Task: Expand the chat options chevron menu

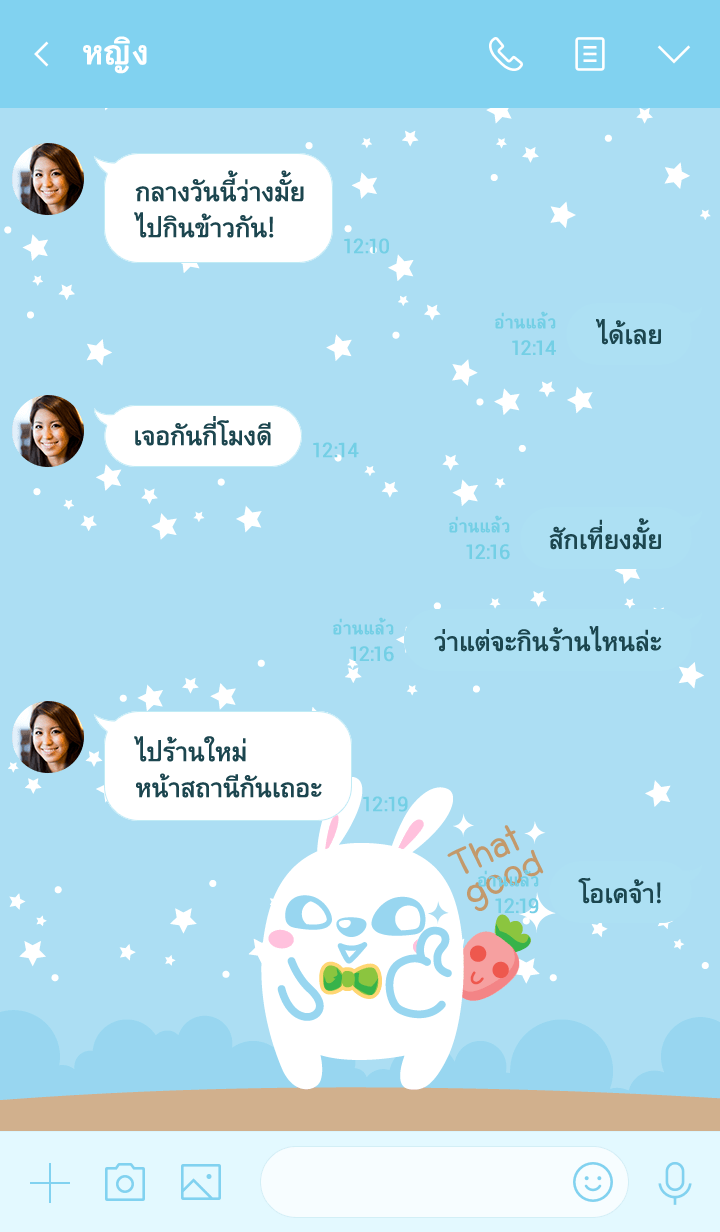Action: coord(673,54)
